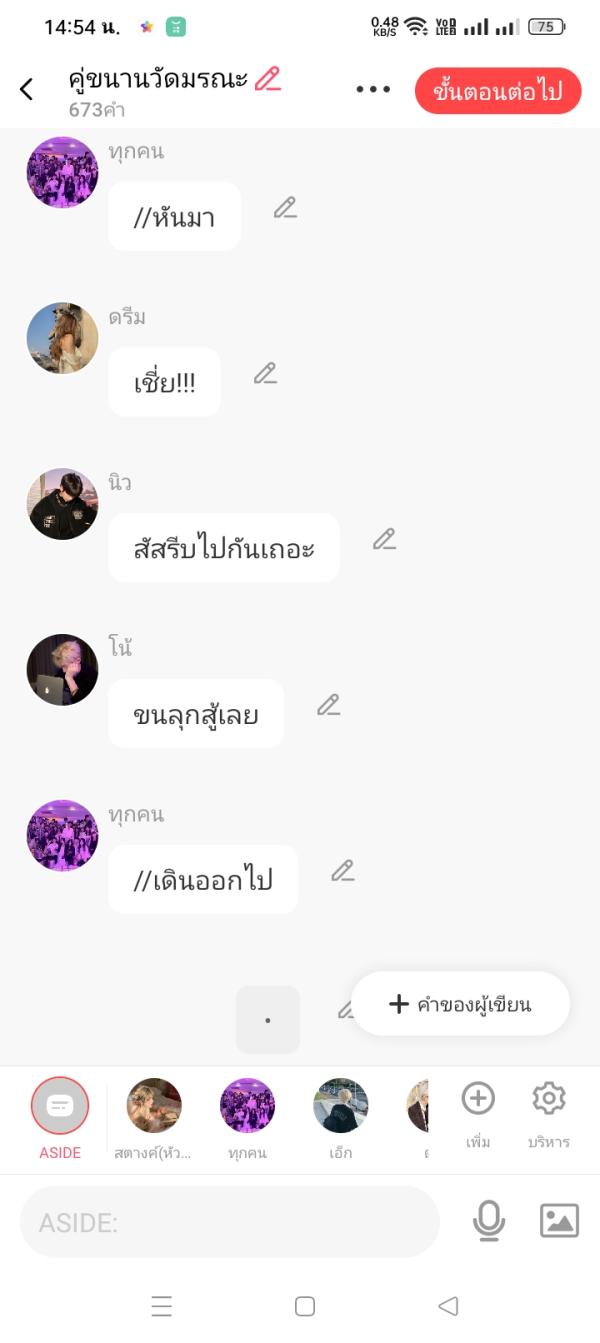The height and width of the screenshot is (1343, 600).
Task: Edit the message ขนลุกสู้เลย
Action: 328,706
